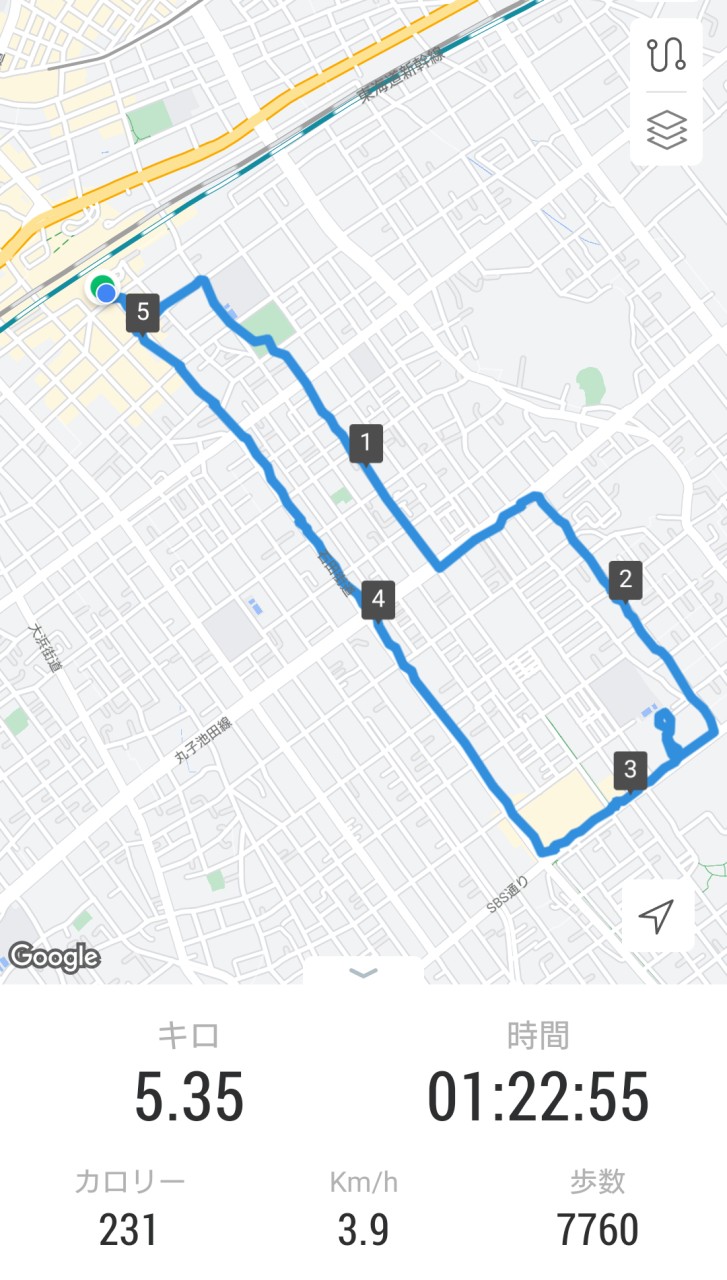The image size is (727, 1280).
Task: Tap the location arrow button
Action: [x=657, y=915]
